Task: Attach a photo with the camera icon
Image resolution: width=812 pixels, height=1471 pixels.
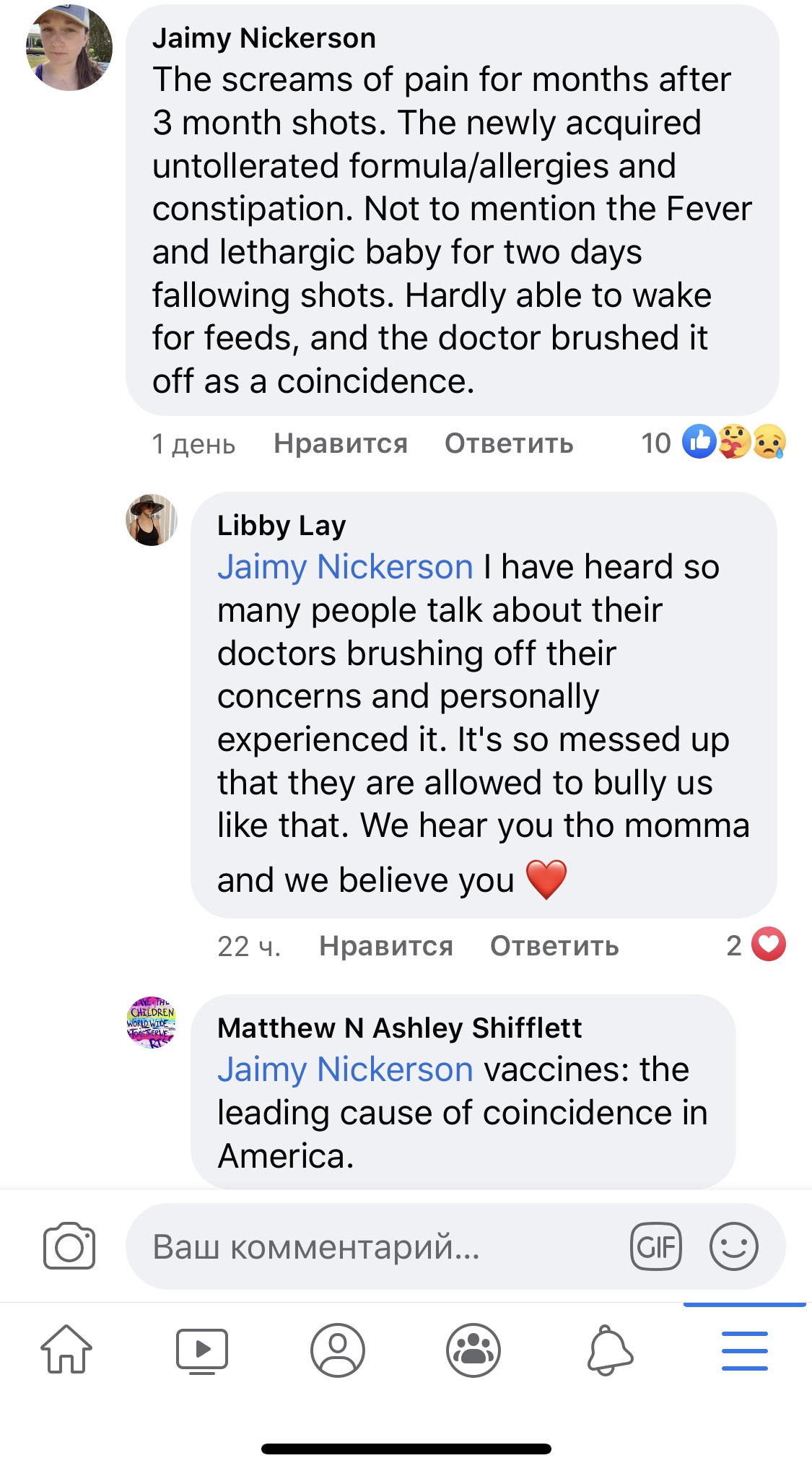Action: pyautogui.click(x=69, y=1246)
